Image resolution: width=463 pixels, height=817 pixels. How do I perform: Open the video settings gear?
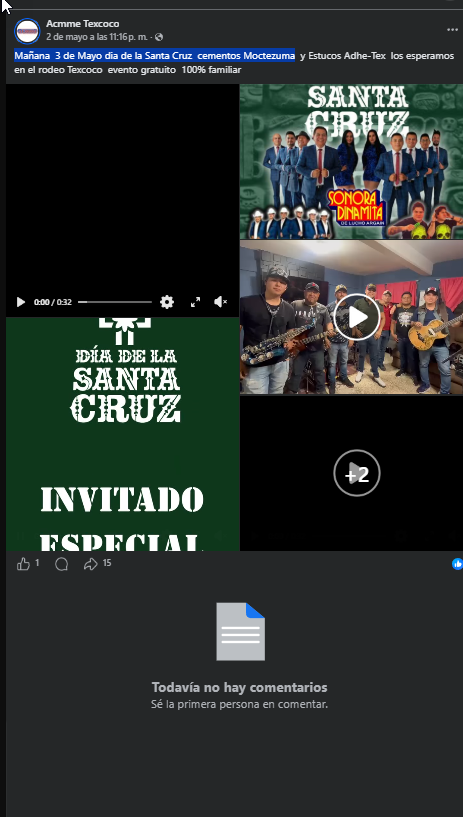click(x=167, y=302)
